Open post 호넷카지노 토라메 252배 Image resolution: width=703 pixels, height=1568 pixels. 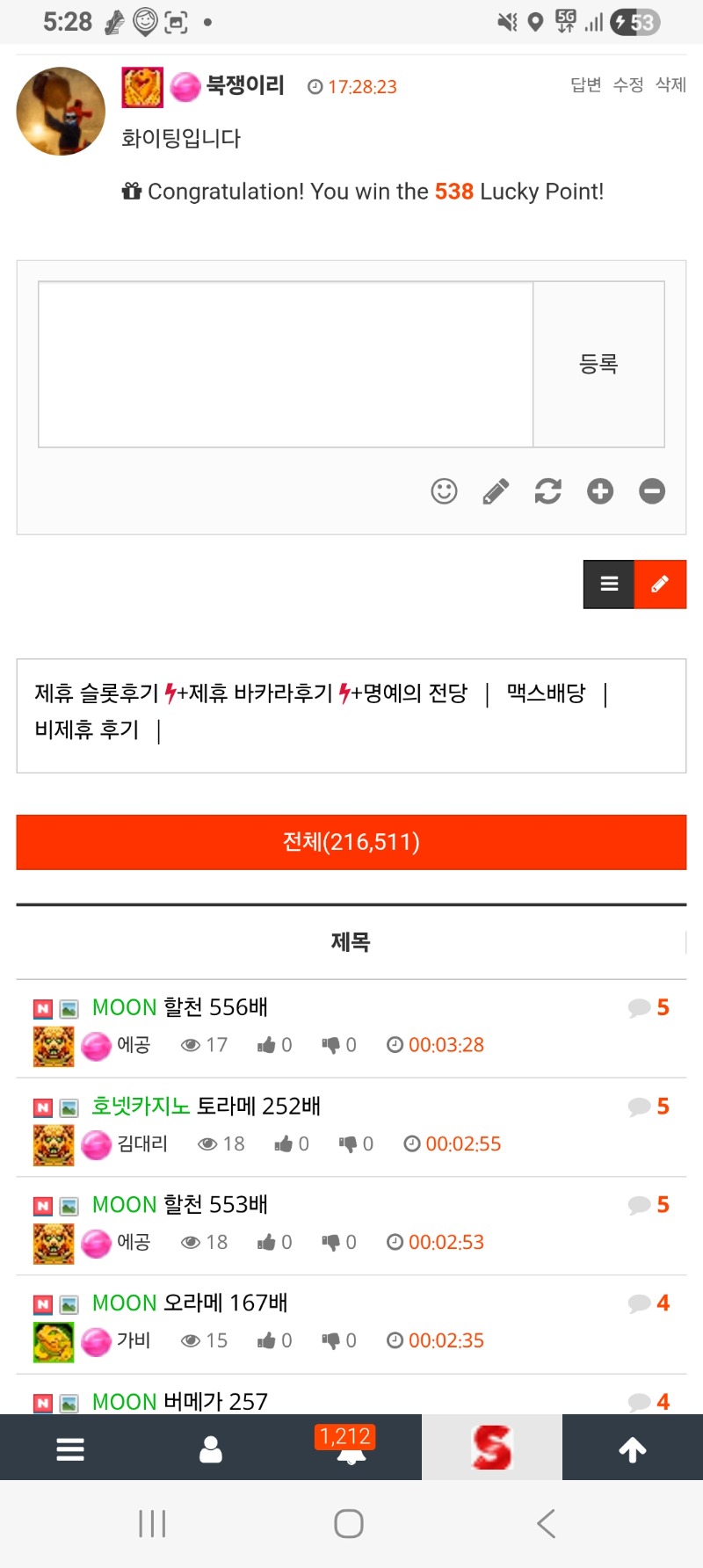(x=207, y=1106)
